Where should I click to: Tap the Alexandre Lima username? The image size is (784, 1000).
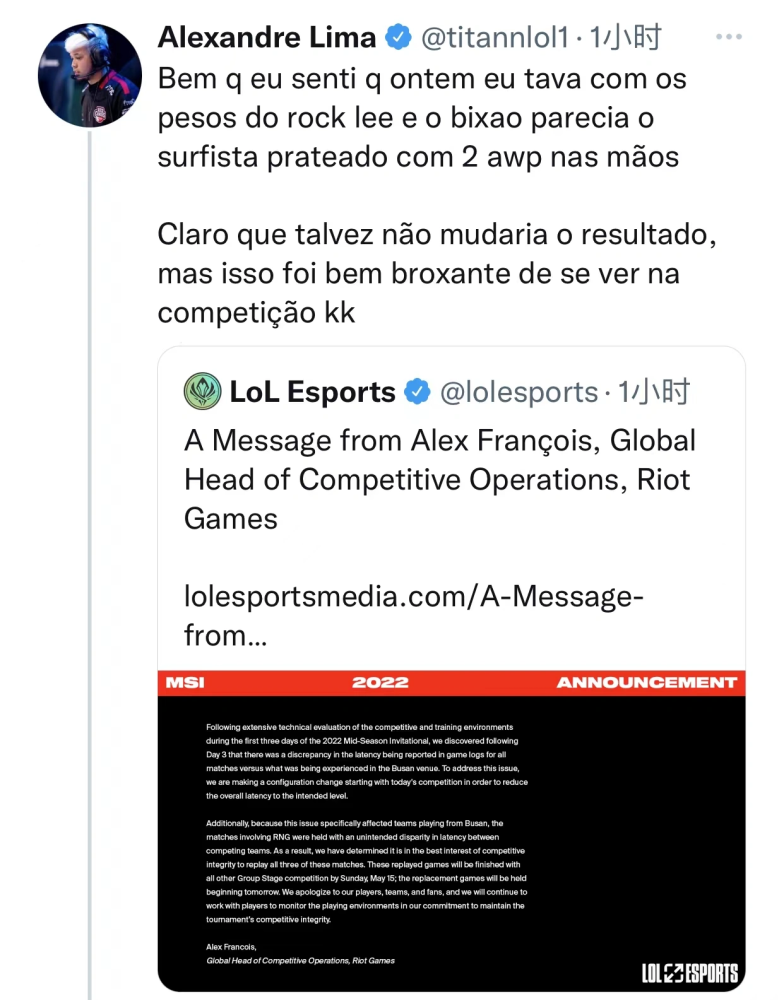point(266,38)
